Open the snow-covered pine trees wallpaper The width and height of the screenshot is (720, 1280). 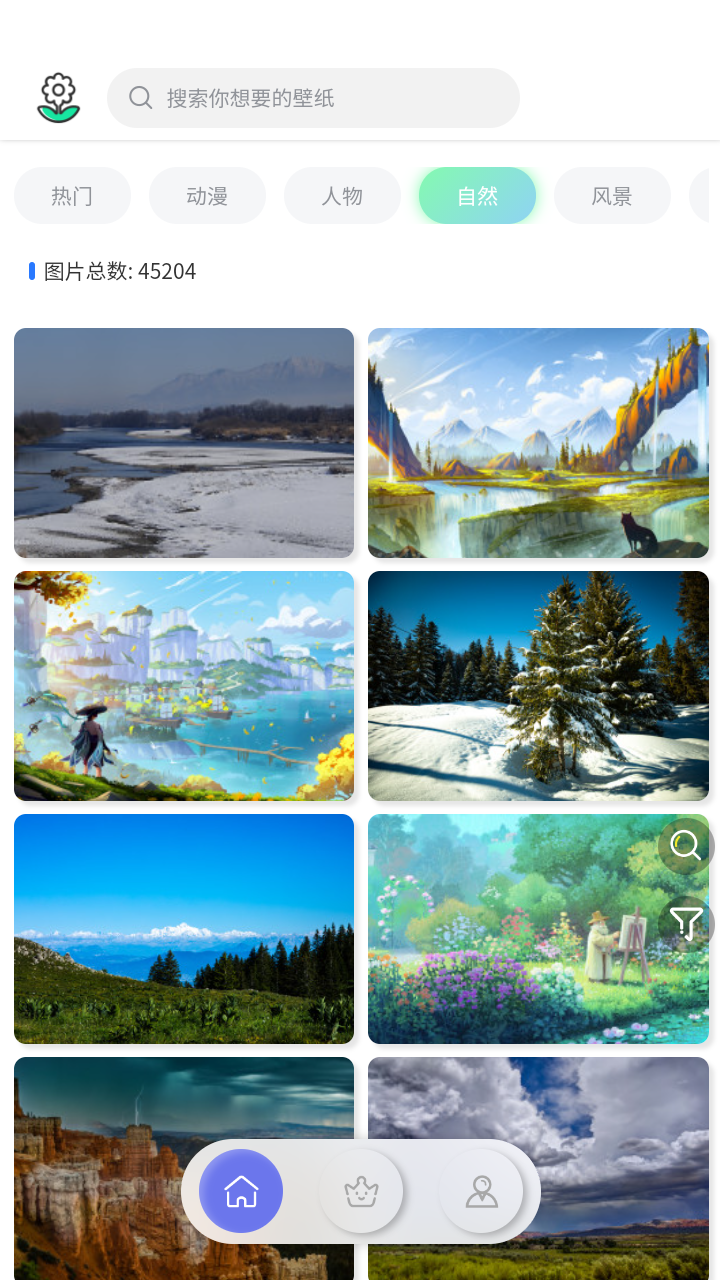coord(538,686)
